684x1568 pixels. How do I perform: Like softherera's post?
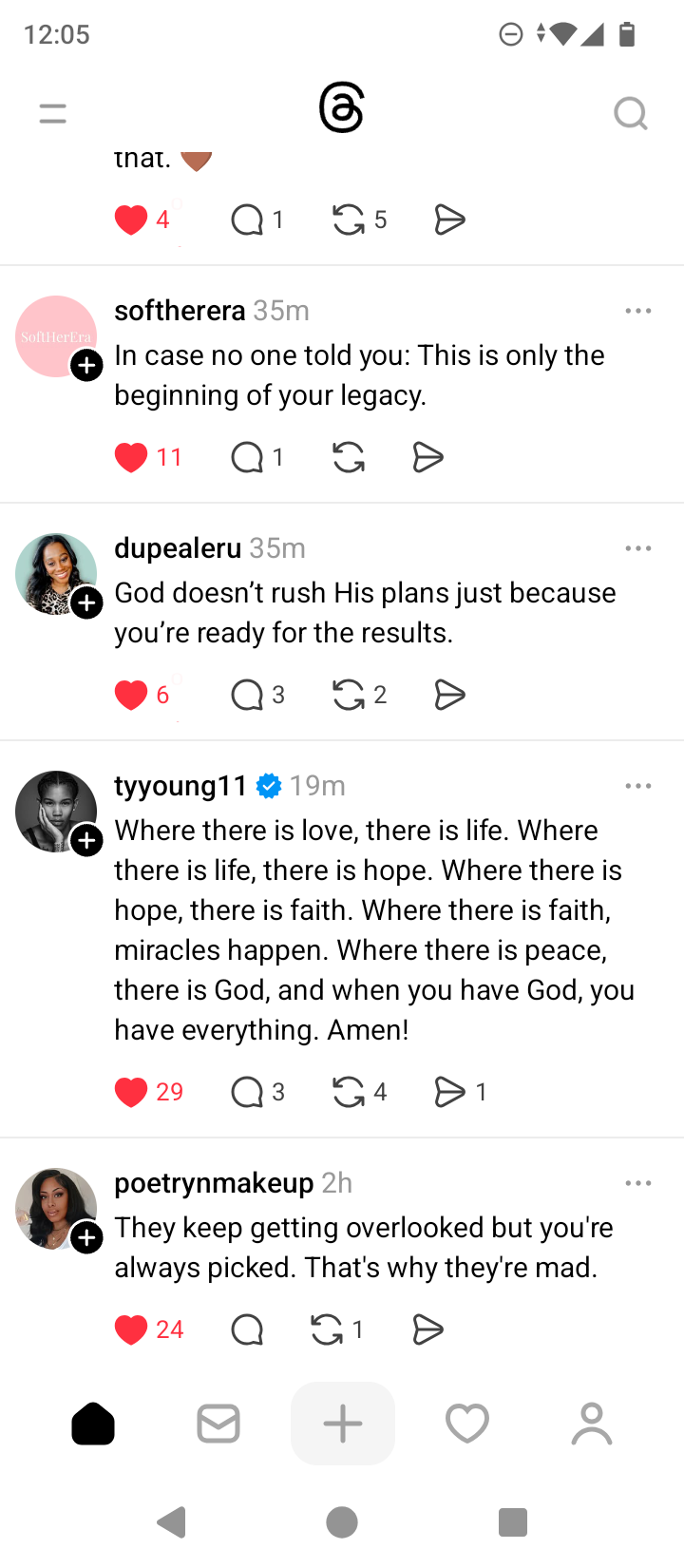131,457
